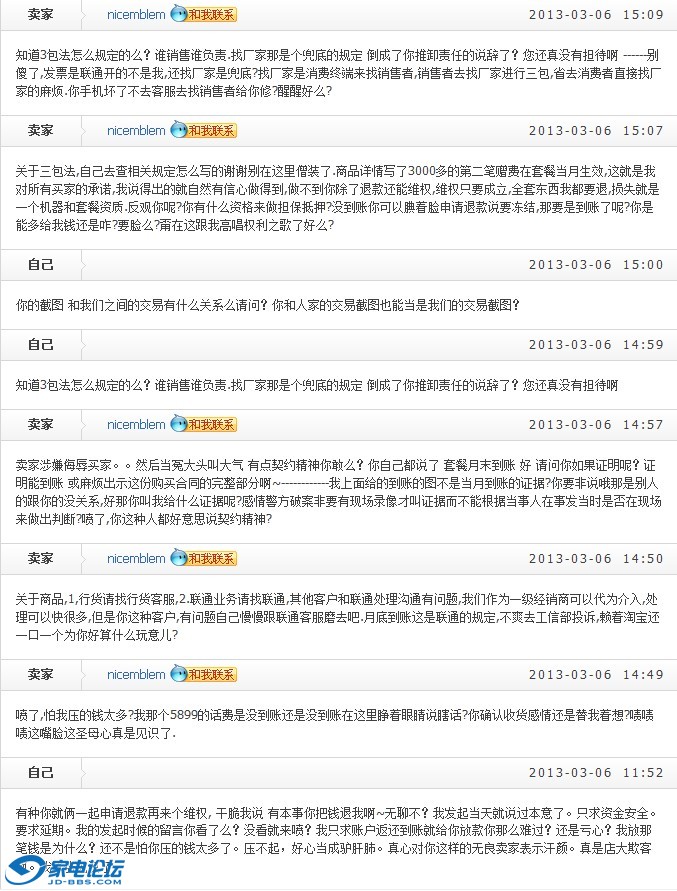
Task: View nicemblem's page from the 14:49 message
Action: (x=136, y=674)
